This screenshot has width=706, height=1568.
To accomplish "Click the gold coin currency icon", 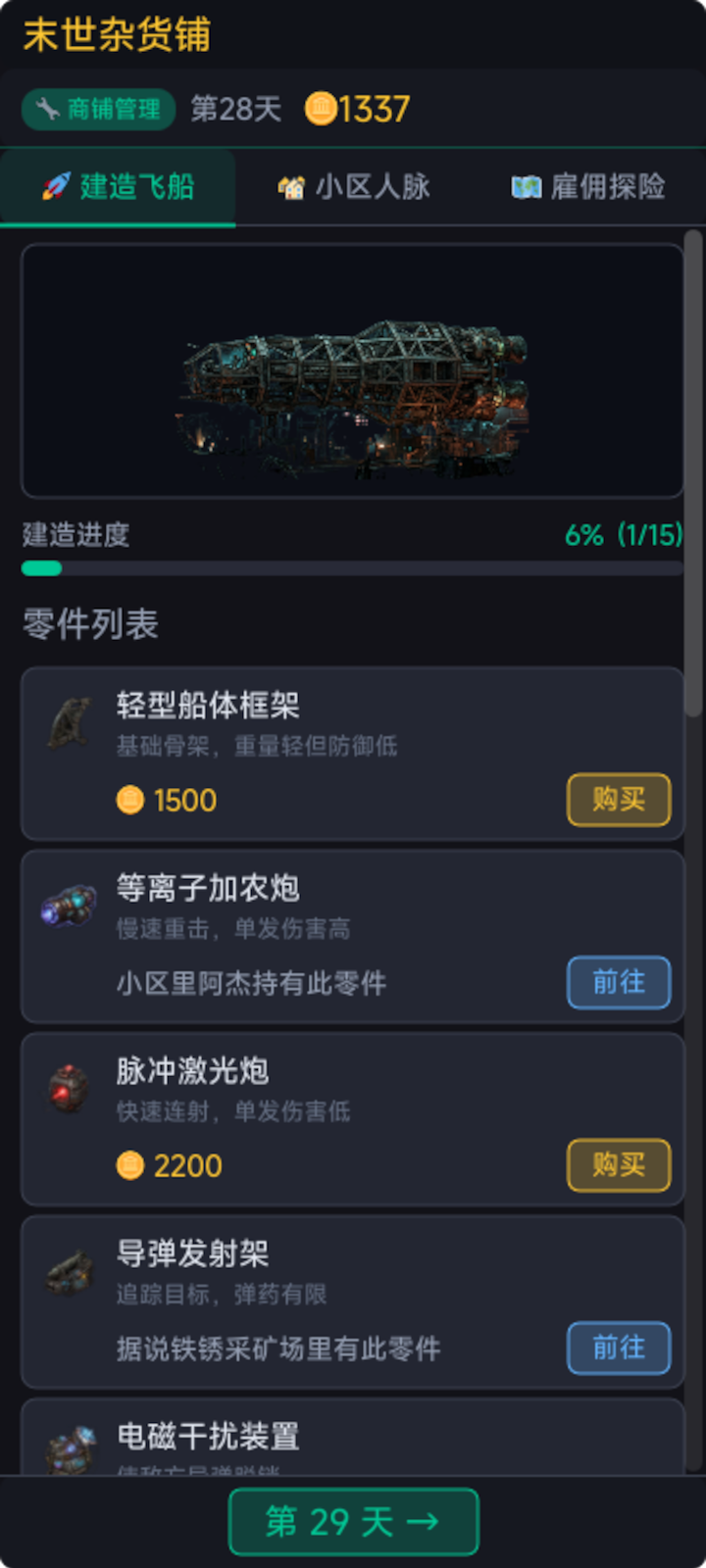I will [x=320, y=110].
